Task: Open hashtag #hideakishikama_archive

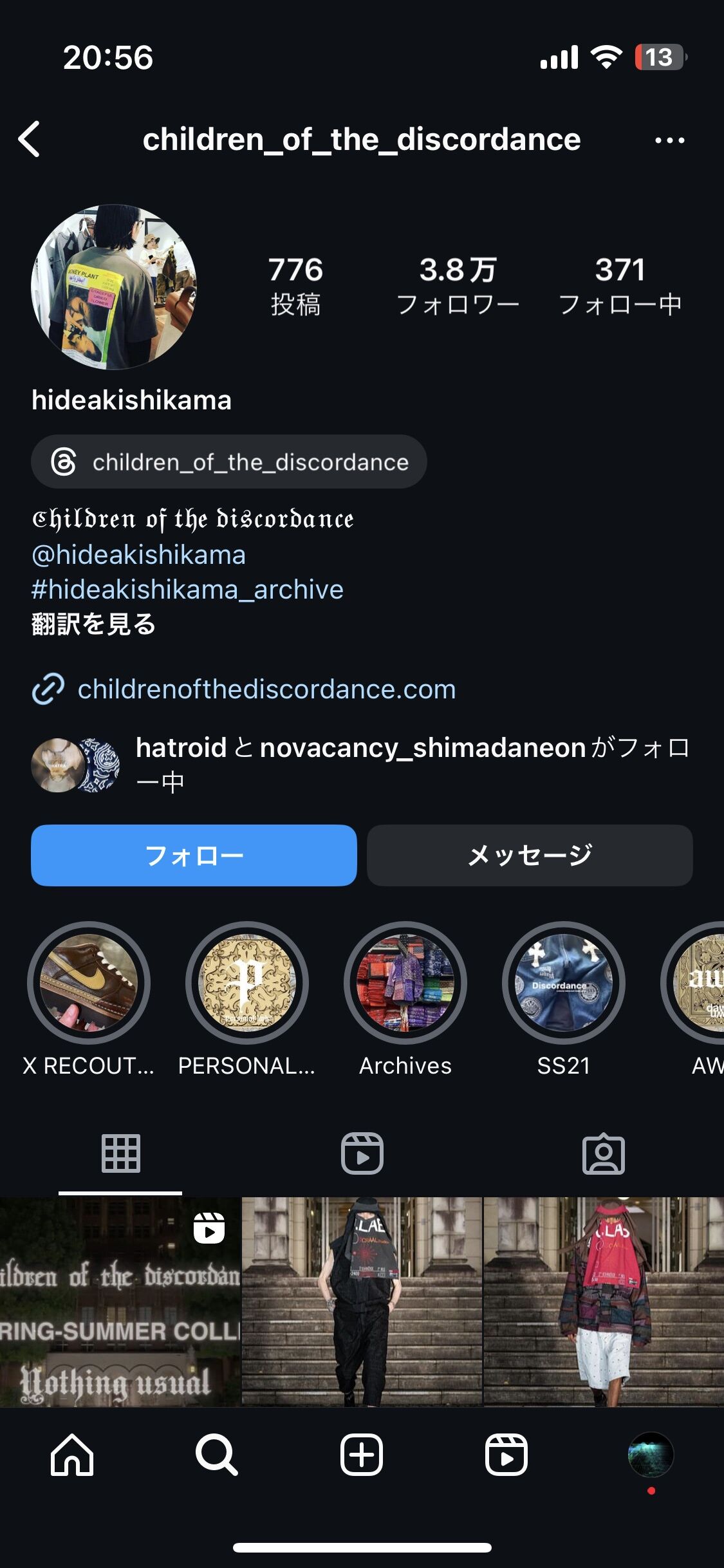Action: tap(187, 590)
